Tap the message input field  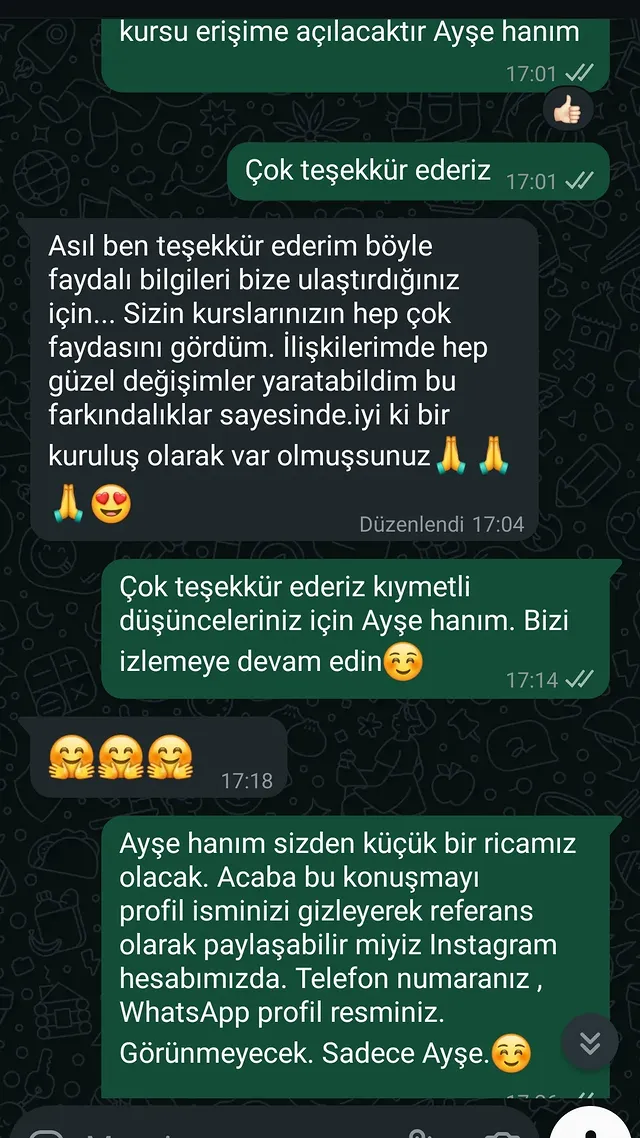pos(230,1128)
